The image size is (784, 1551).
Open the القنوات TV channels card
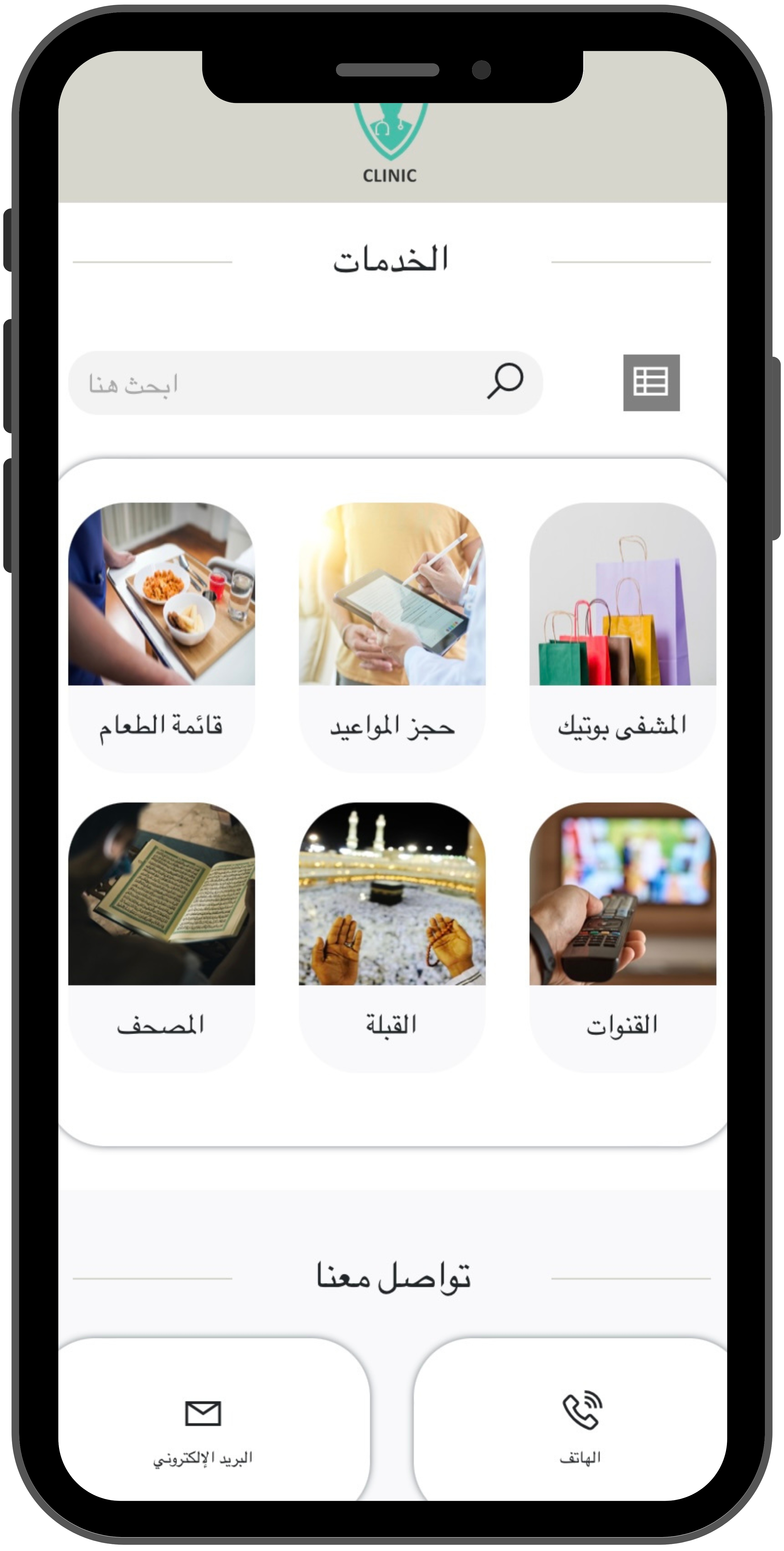point(623,936)
